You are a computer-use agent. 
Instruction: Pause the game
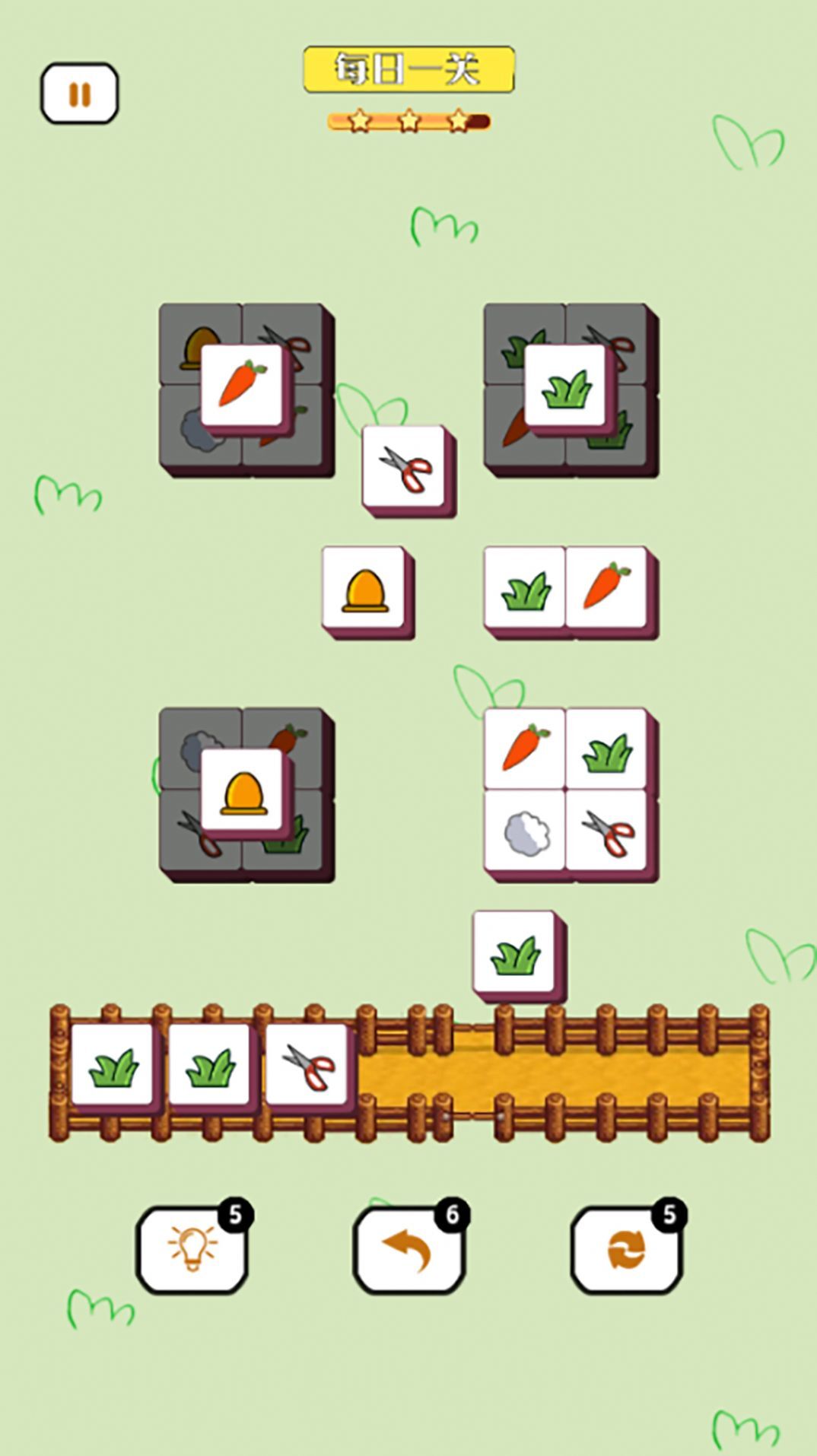(x=79, y=94)
